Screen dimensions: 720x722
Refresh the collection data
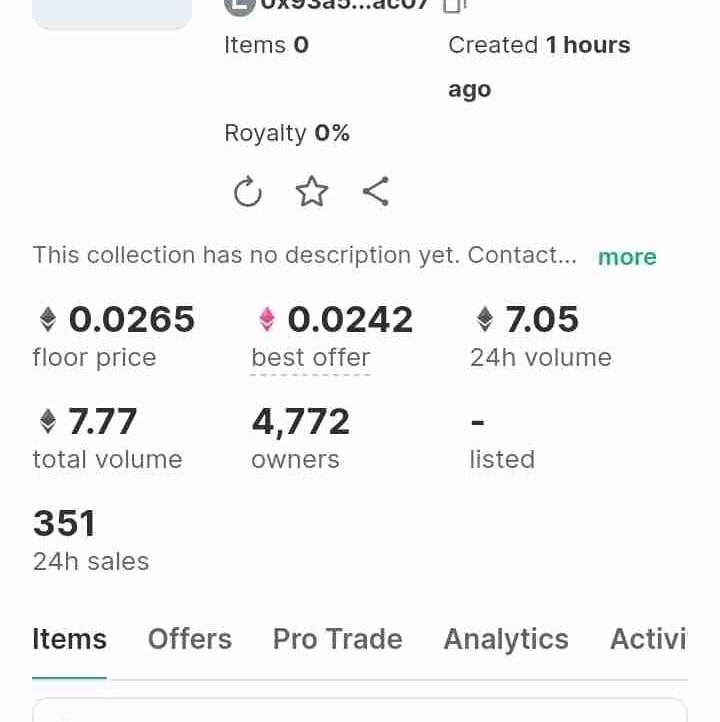[247, 192]
